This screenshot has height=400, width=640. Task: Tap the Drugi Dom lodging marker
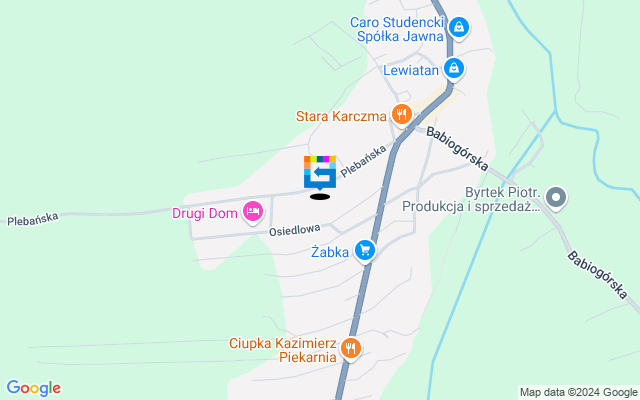point(252,211)
